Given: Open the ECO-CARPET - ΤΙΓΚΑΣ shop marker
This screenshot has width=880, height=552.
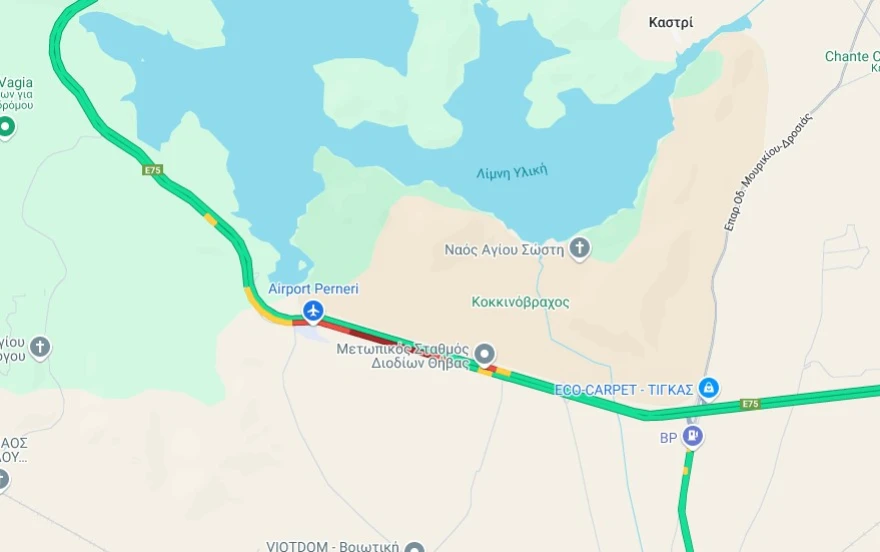Looking at the screenshot, I should (708, 388).
